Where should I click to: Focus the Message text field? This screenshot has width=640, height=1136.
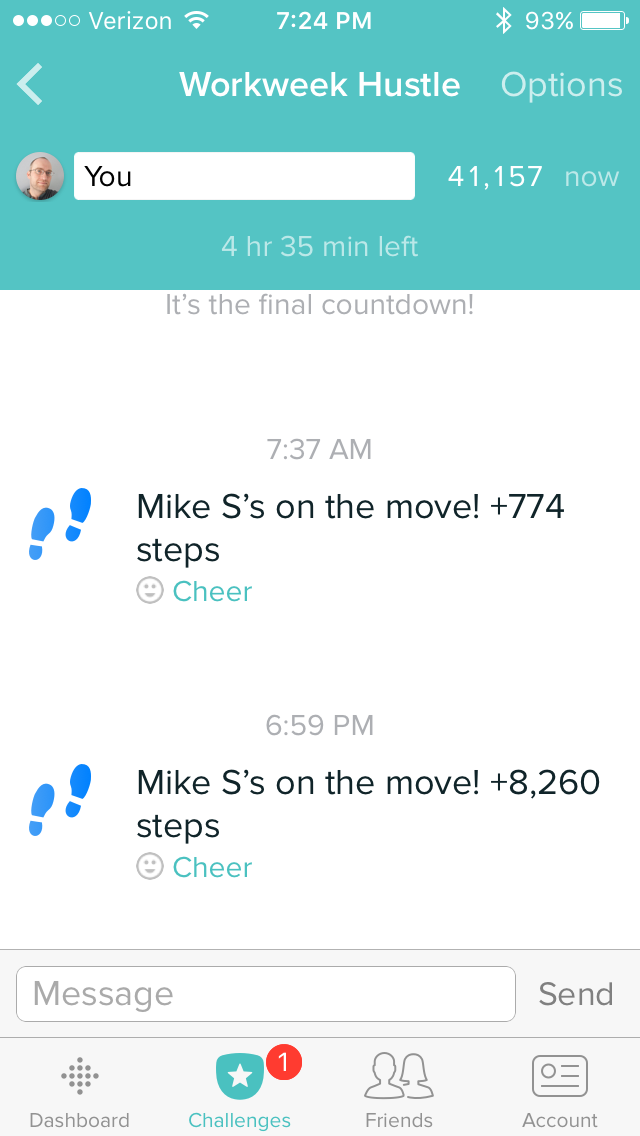click(x=266, y=993)
